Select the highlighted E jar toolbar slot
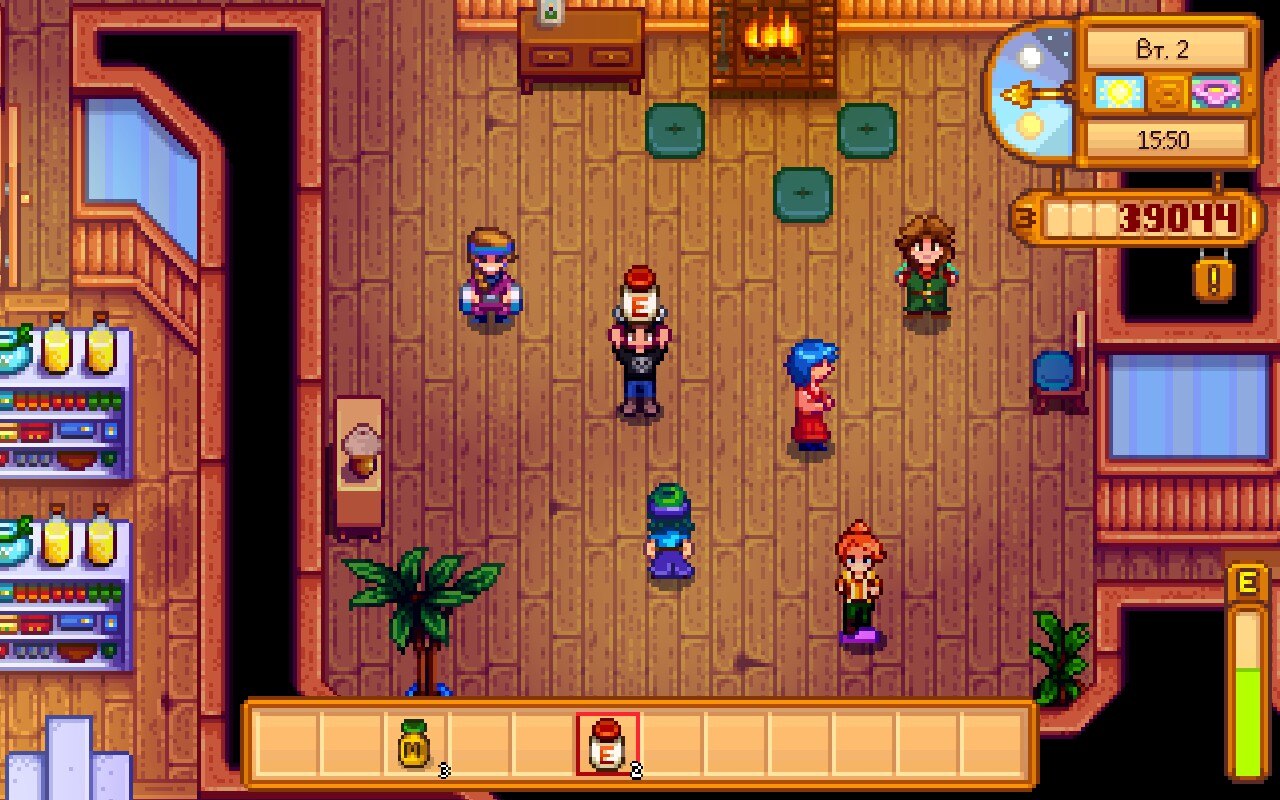 tap(607, 744)
